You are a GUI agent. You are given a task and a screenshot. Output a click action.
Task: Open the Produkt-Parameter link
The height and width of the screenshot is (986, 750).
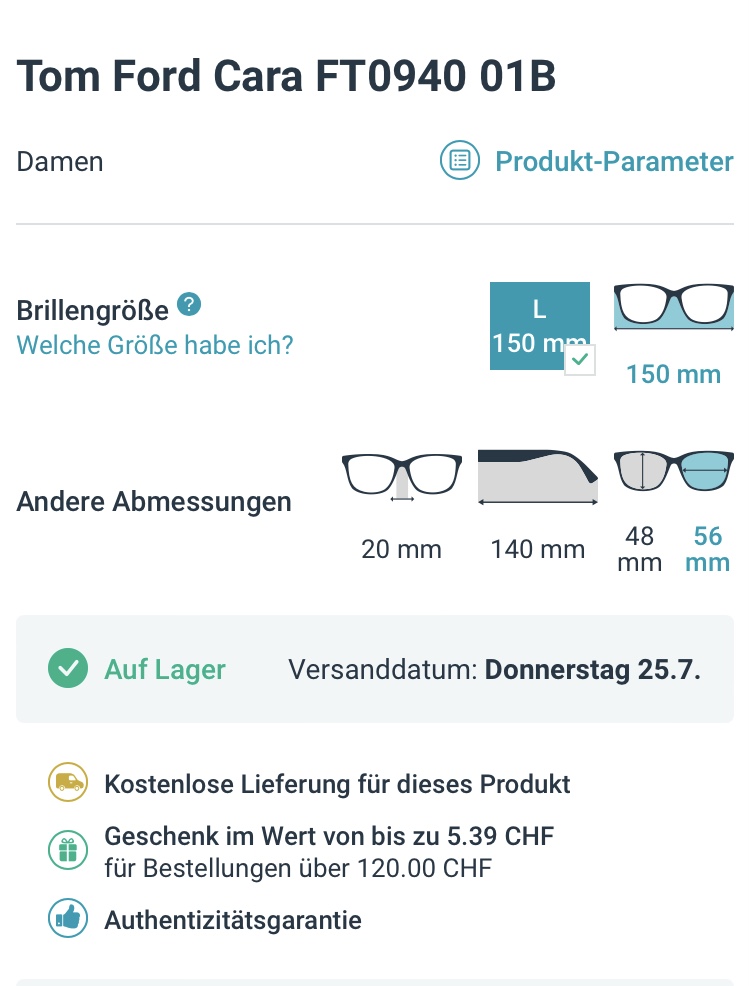(x=588, y=162)
